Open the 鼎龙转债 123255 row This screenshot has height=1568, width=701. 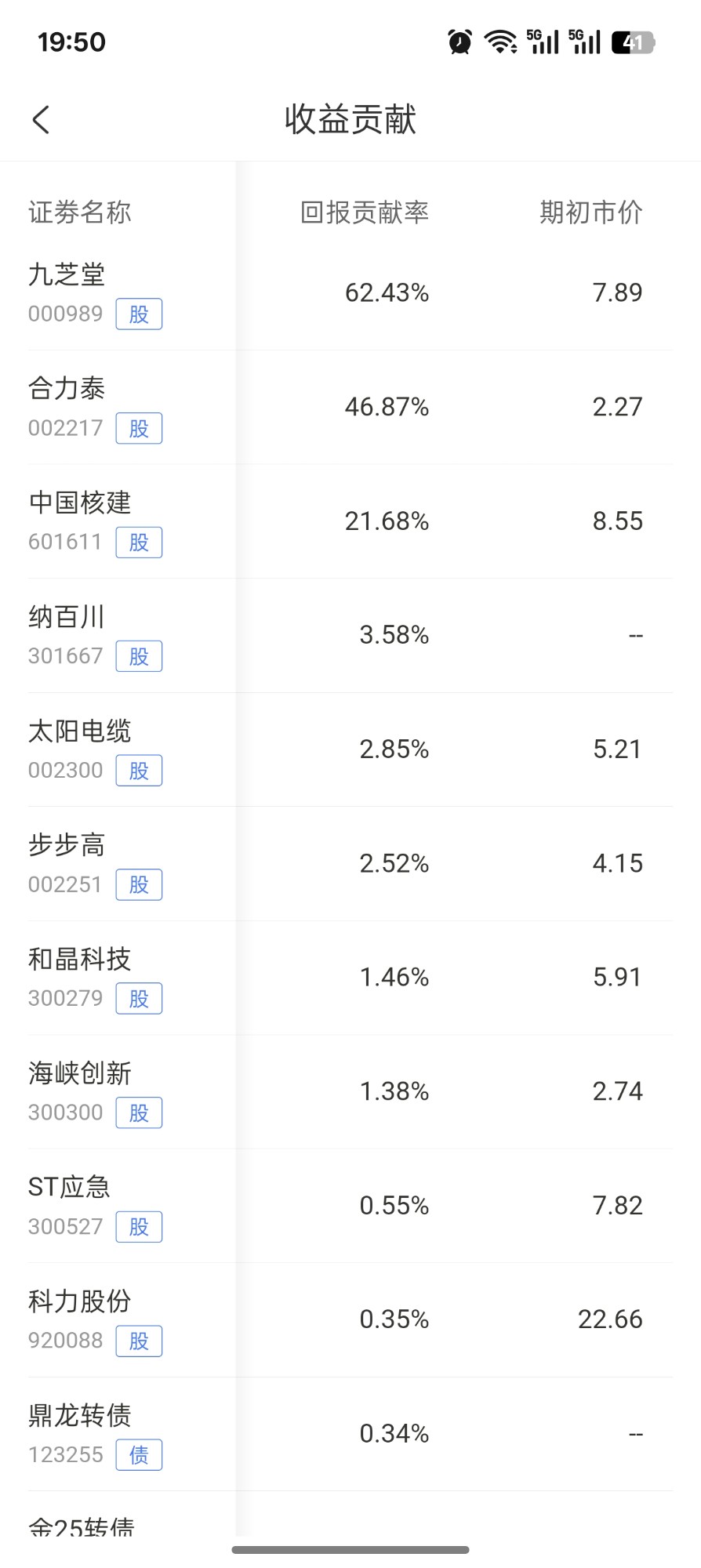click(x=350, y=1434)
